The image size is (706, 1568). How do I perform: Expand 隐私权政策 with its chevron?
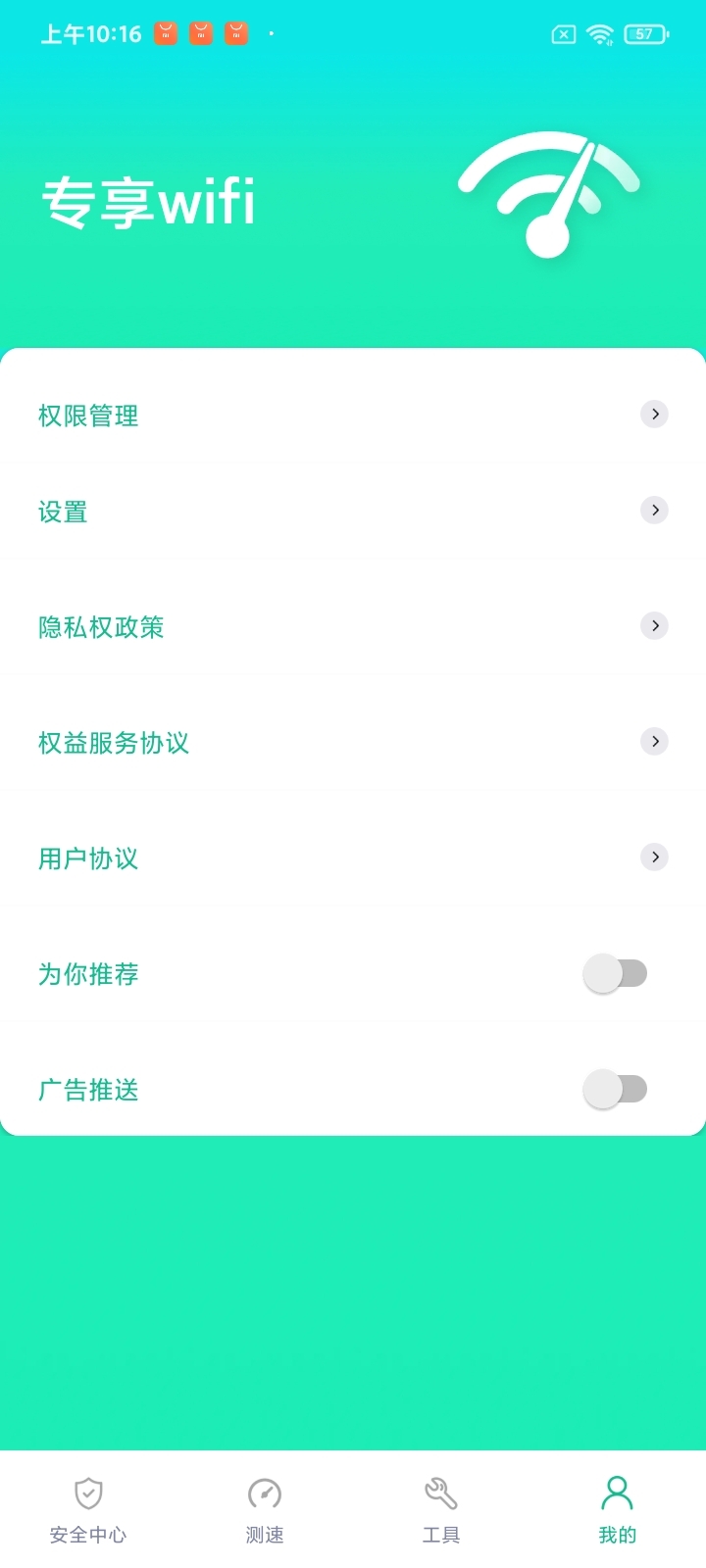[x=654, y=625]
